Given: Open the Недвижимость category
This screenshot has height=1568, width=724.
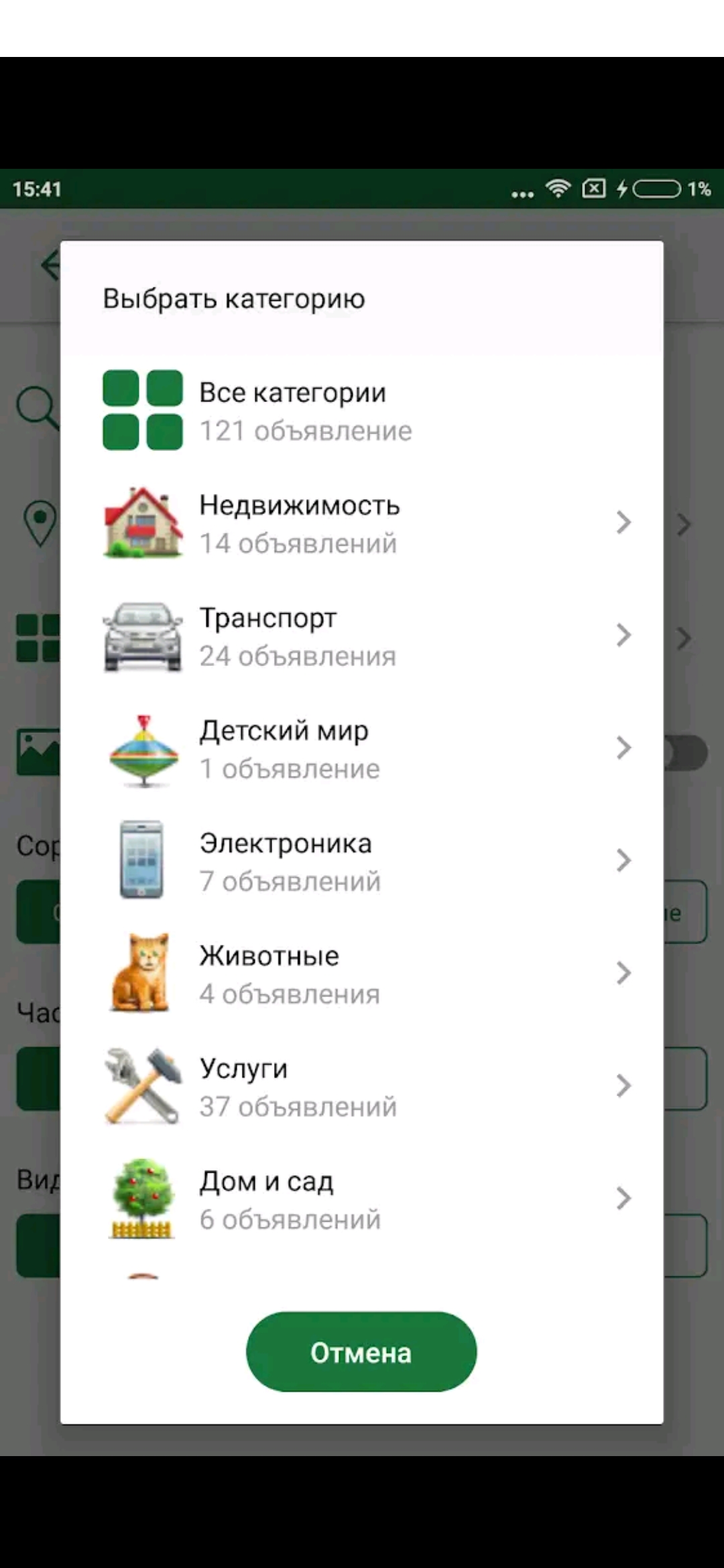Looking at the screenshot, I should click(x=362, y=523).
